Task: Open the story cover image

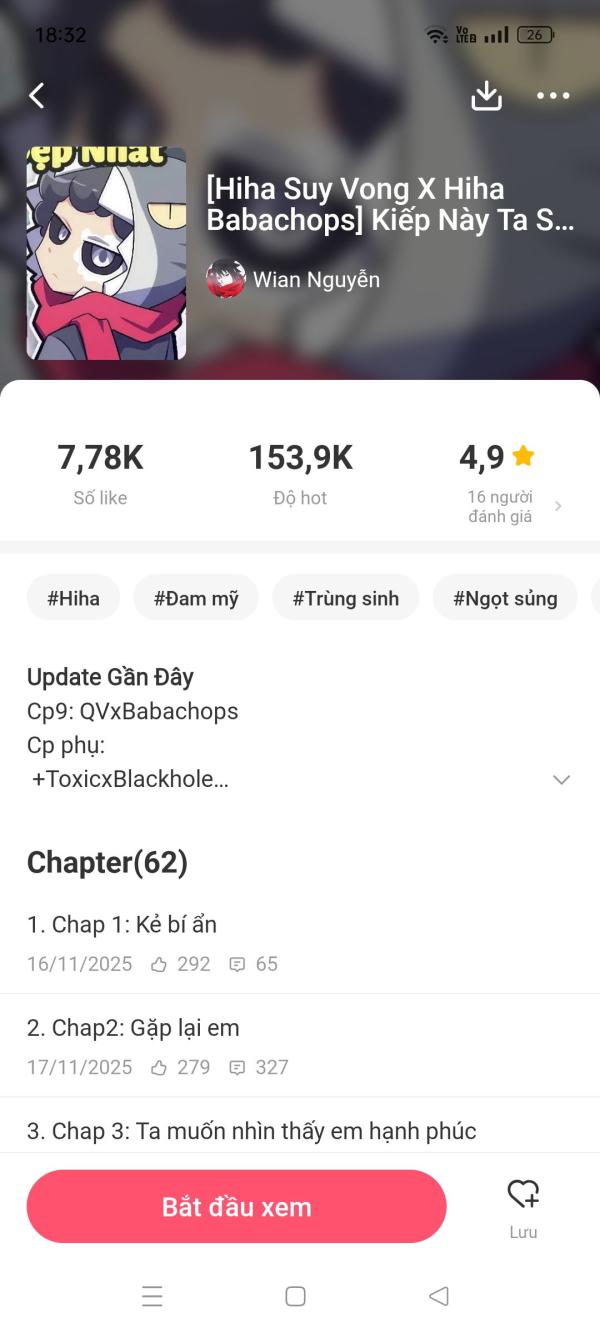Action: point(106,254)
